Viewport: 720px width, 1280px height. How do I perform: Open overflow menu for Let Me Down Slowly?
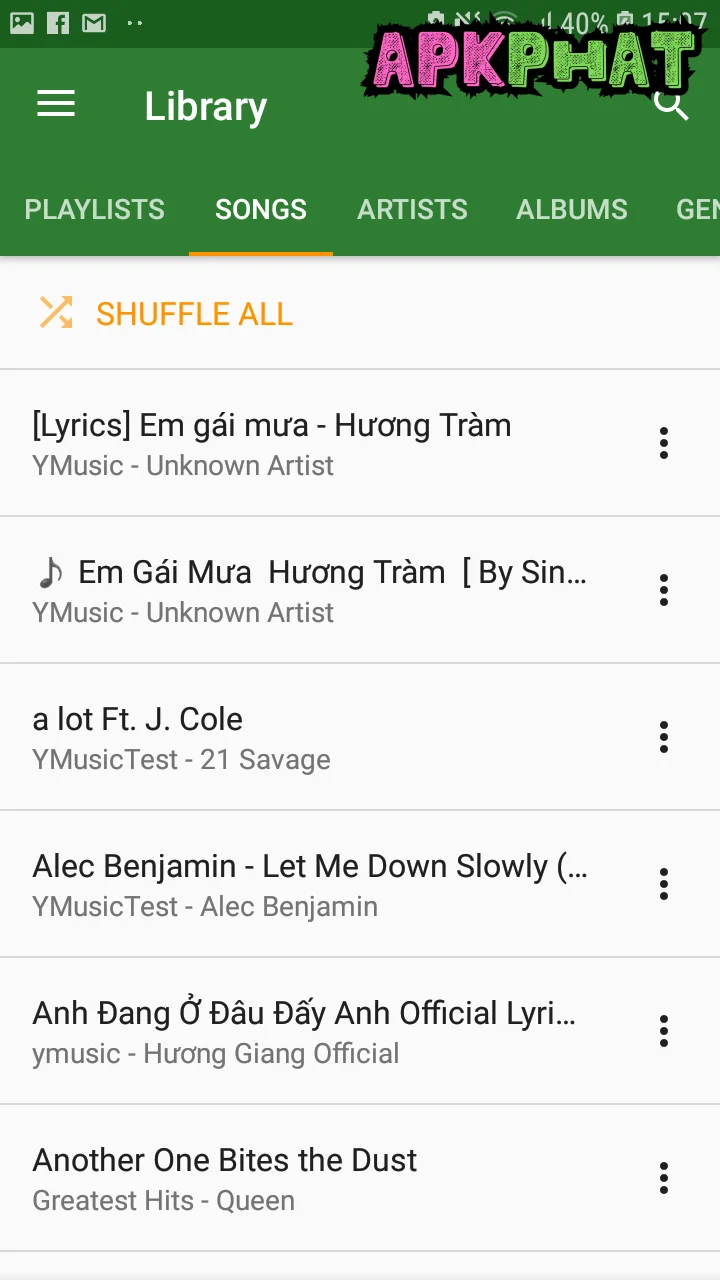click(663, 884)
